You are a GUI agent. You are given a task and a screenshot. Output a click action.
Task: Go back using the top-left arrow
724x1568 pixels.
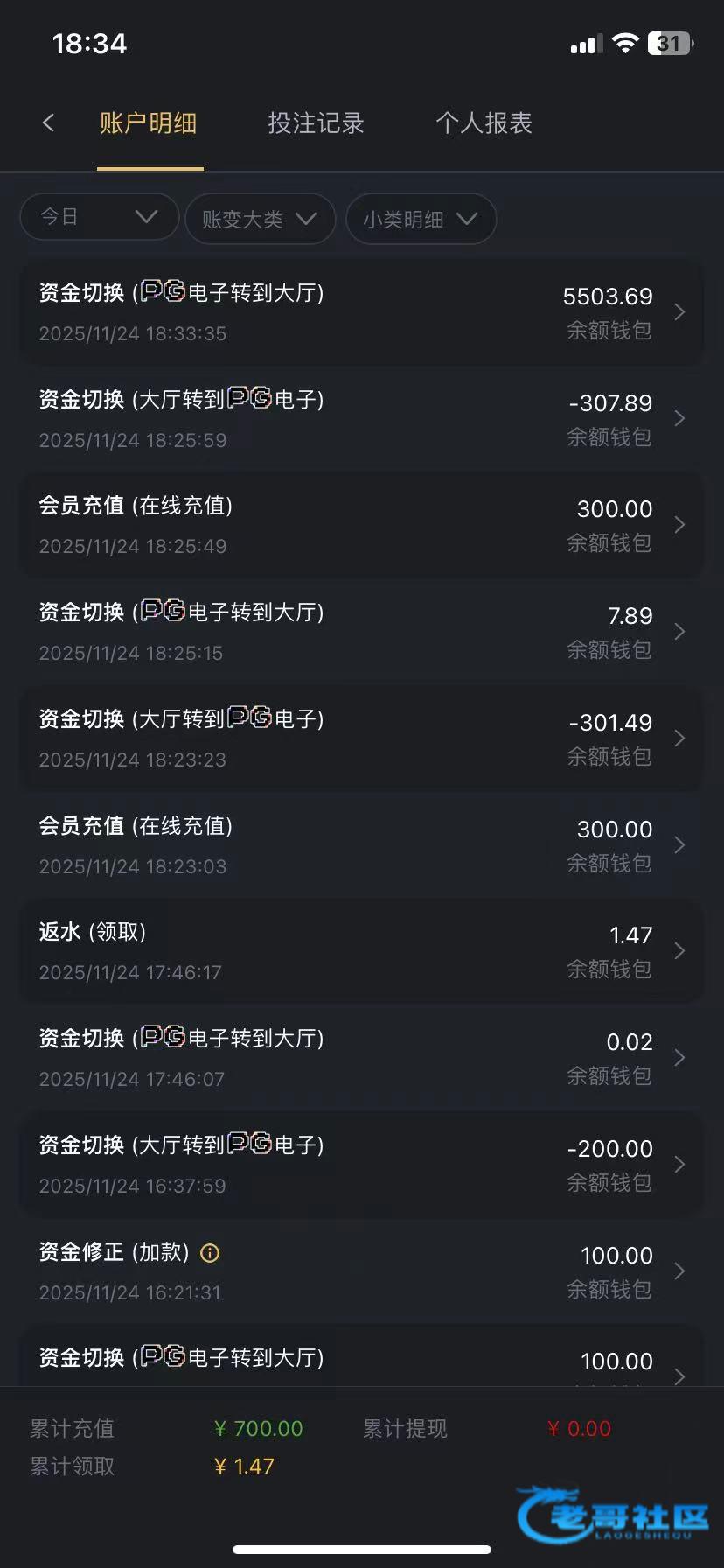pyautogui.click(x=49, y=123)
